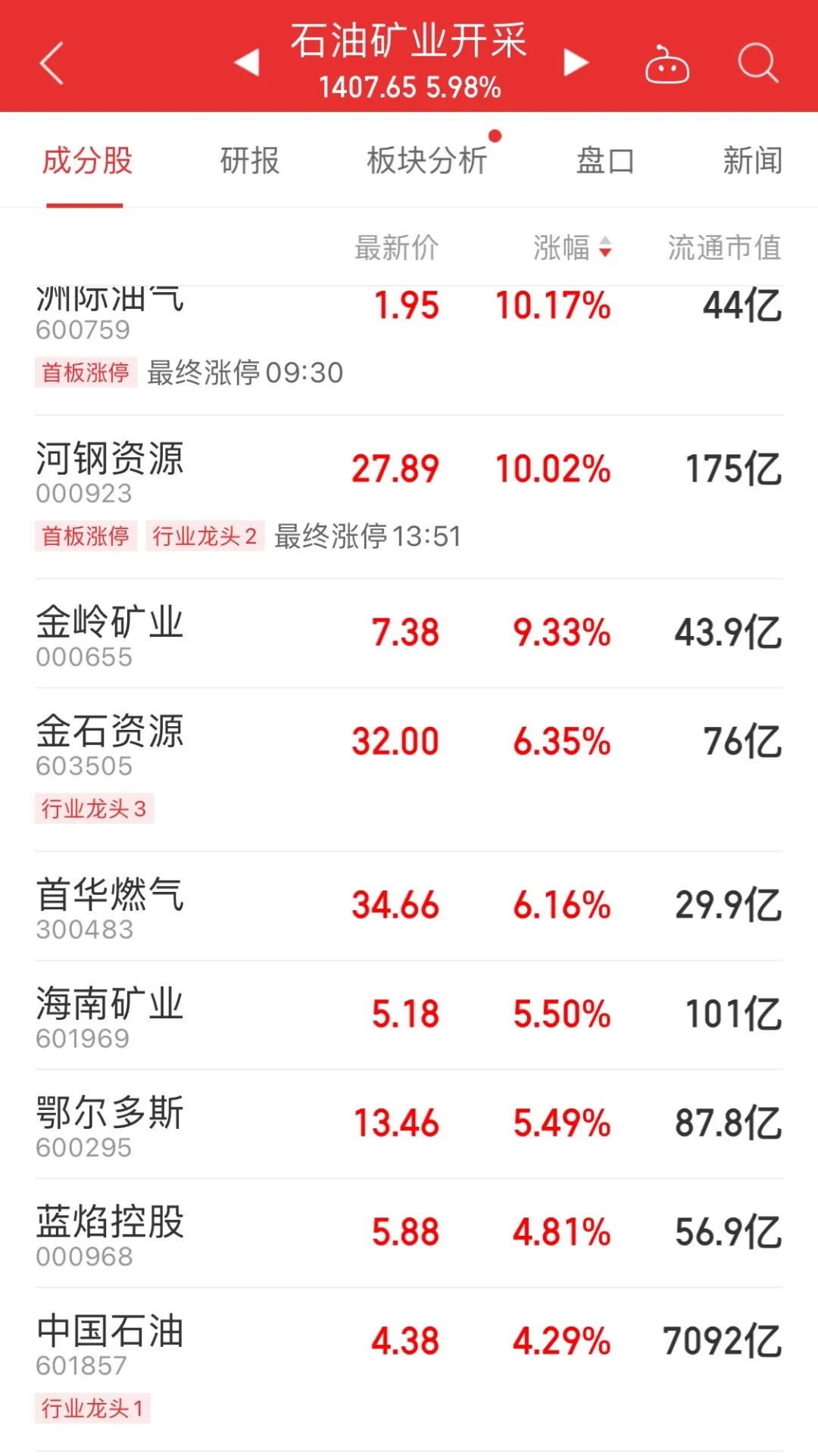Open stock 海南矿业 601969

tap(409, 1015)
